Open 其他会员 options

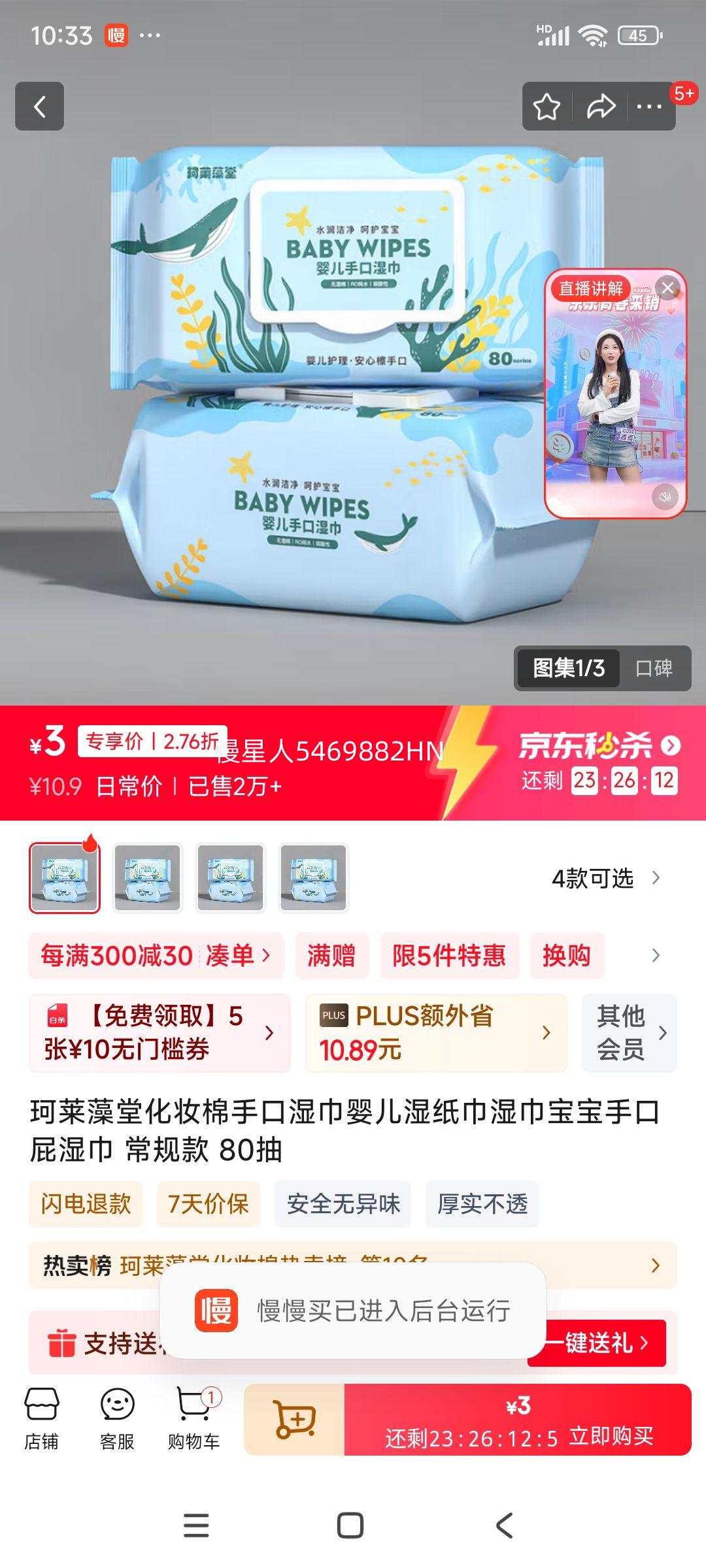click(x=629, y=1033)
